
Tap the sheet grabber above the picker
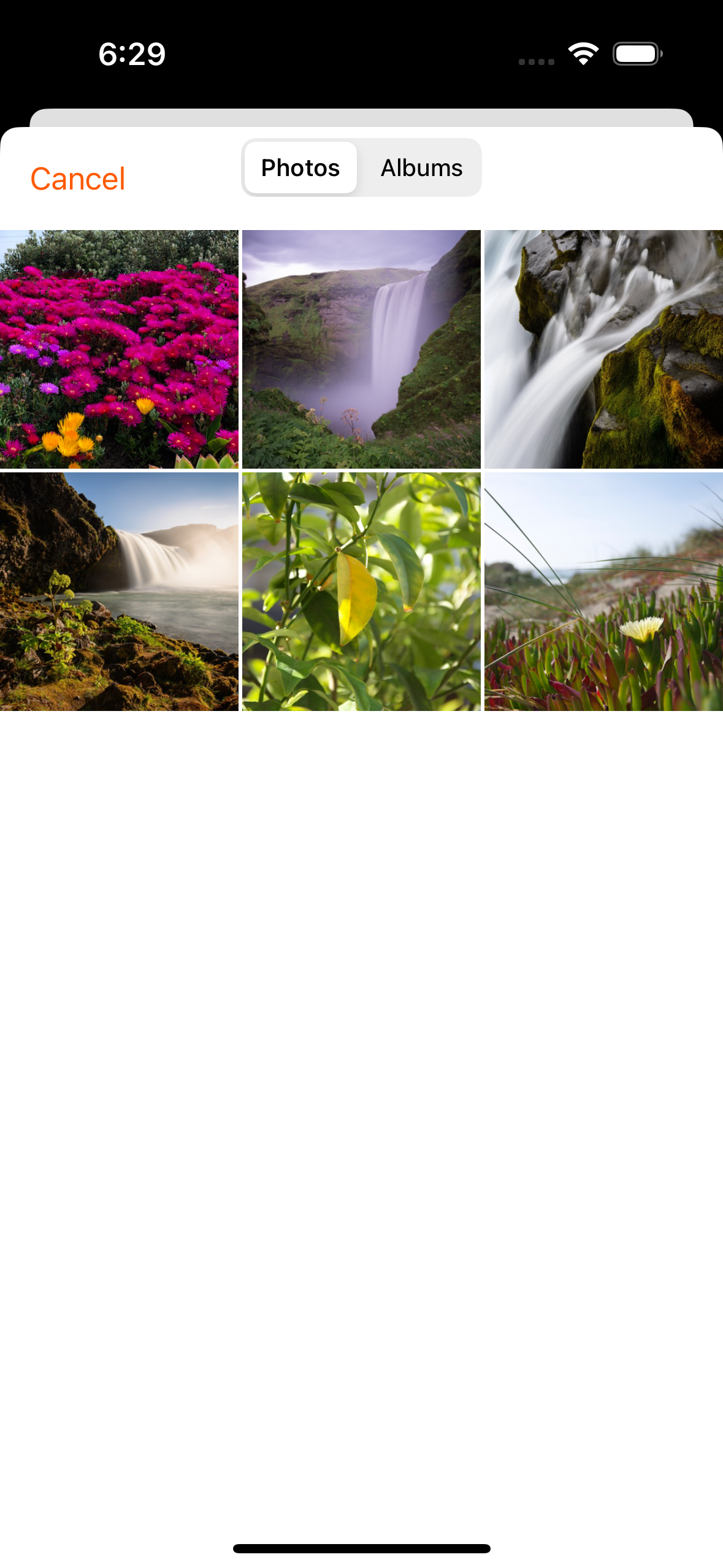coord(361,115)
